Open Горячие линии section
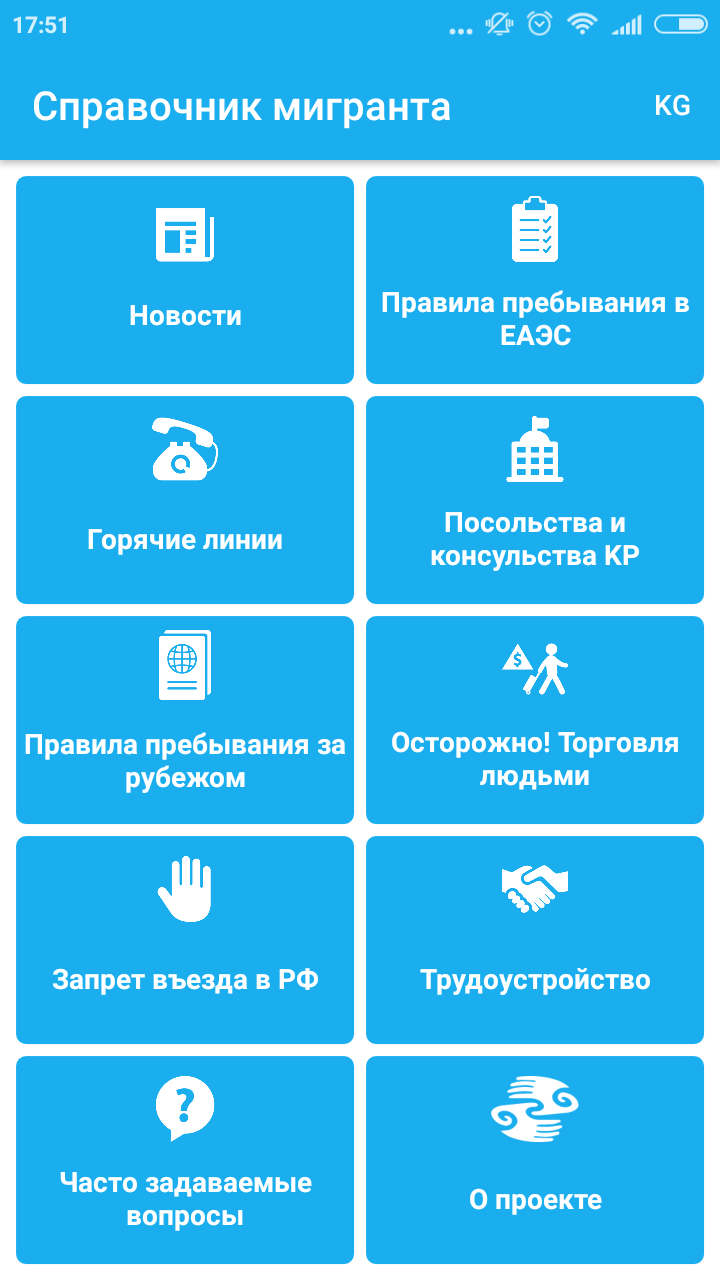The height and width of the screenshot is (1280, 720). tap(185, 500)
